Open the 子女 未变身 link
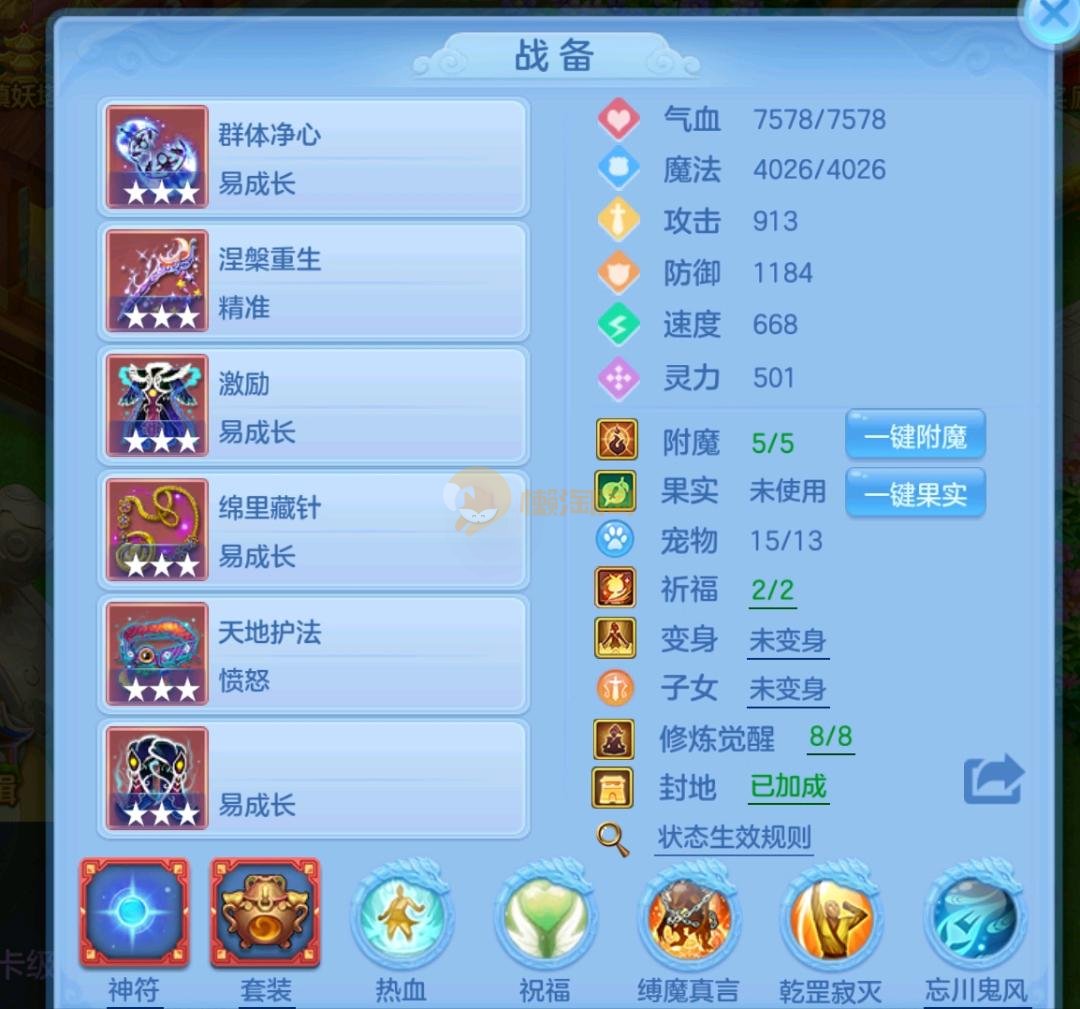The height and width of the screenshot is (1009, 1080). pyautogui.click(x=788, y=689)
